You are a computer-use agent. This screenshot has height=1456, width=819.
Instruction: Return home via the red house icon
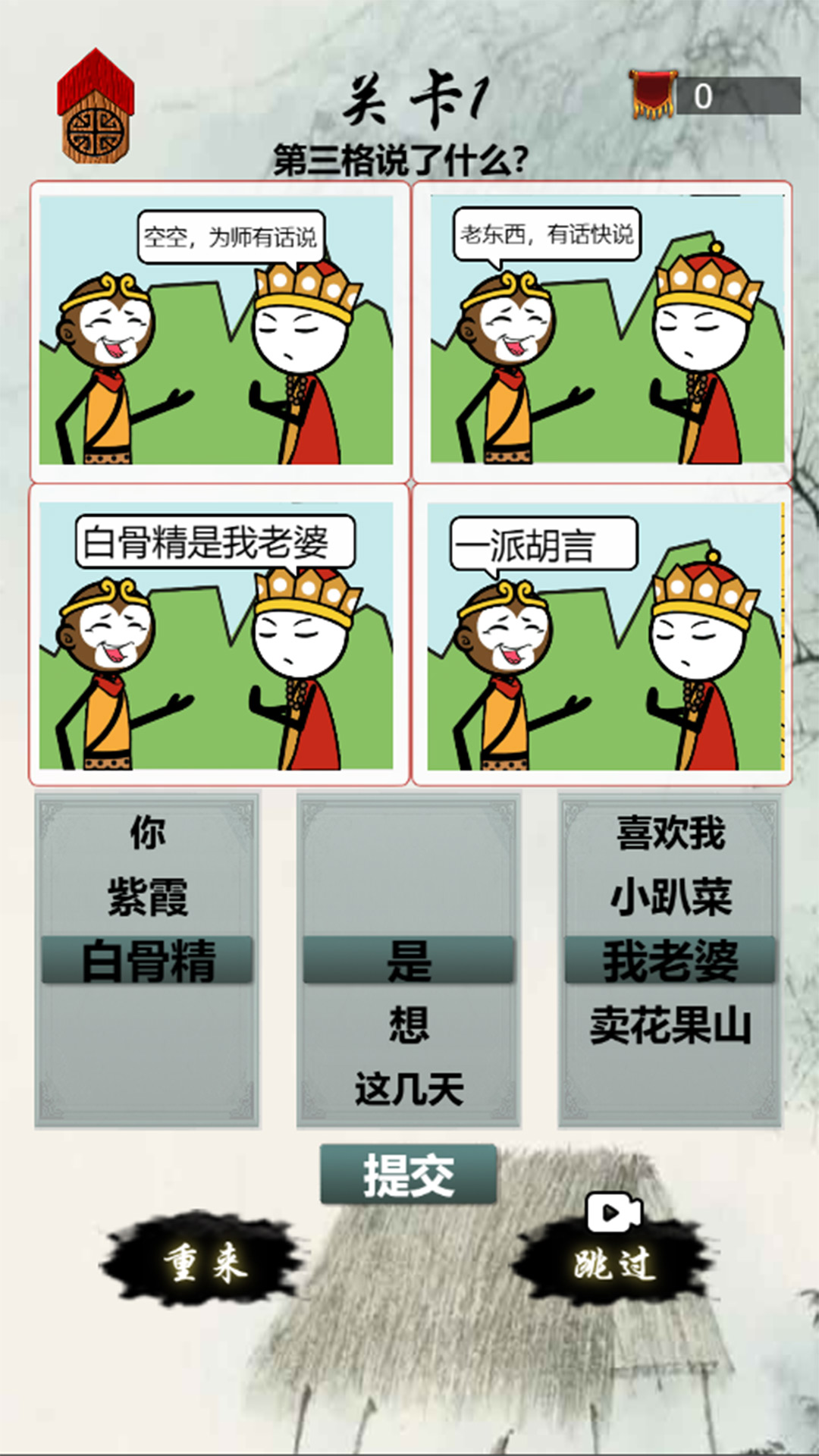(96, 106)
